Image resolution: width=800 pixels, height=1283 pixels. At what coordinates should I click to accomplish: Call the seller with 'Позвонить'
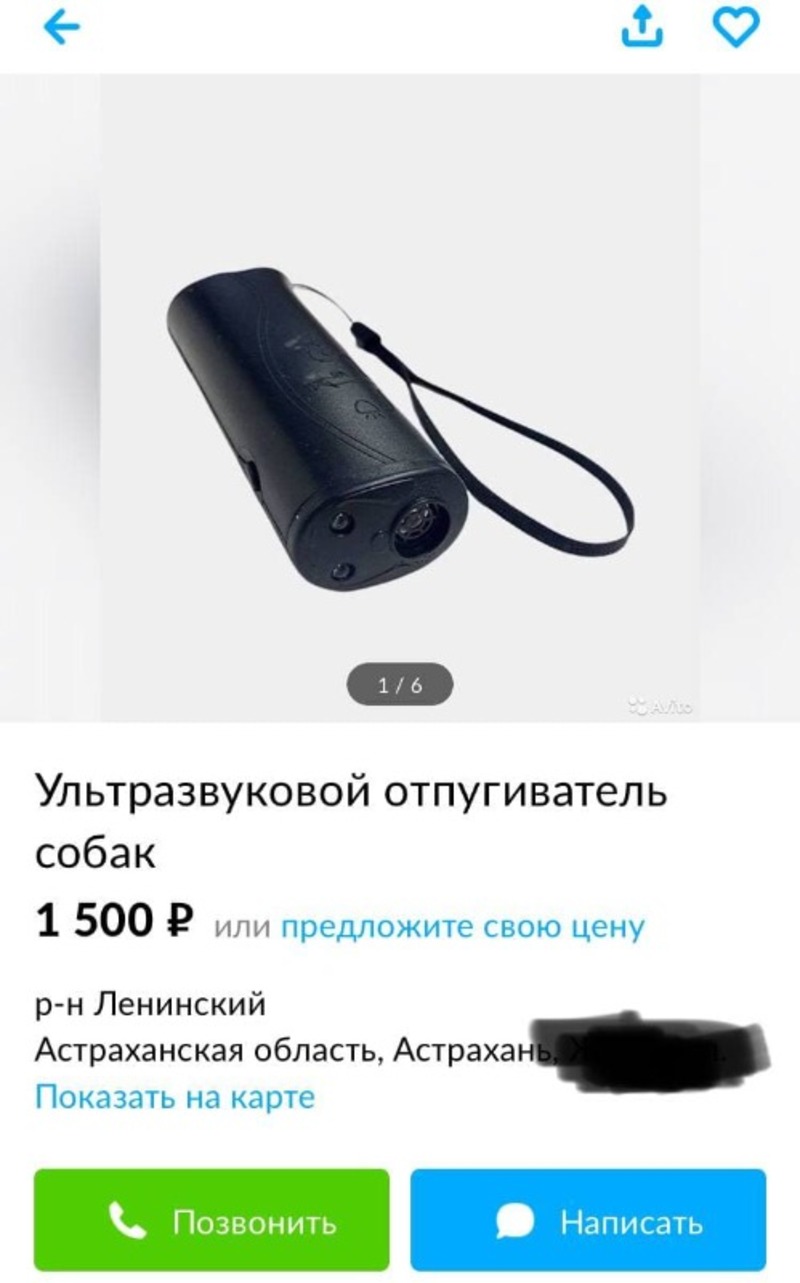tap(212, 1221)
